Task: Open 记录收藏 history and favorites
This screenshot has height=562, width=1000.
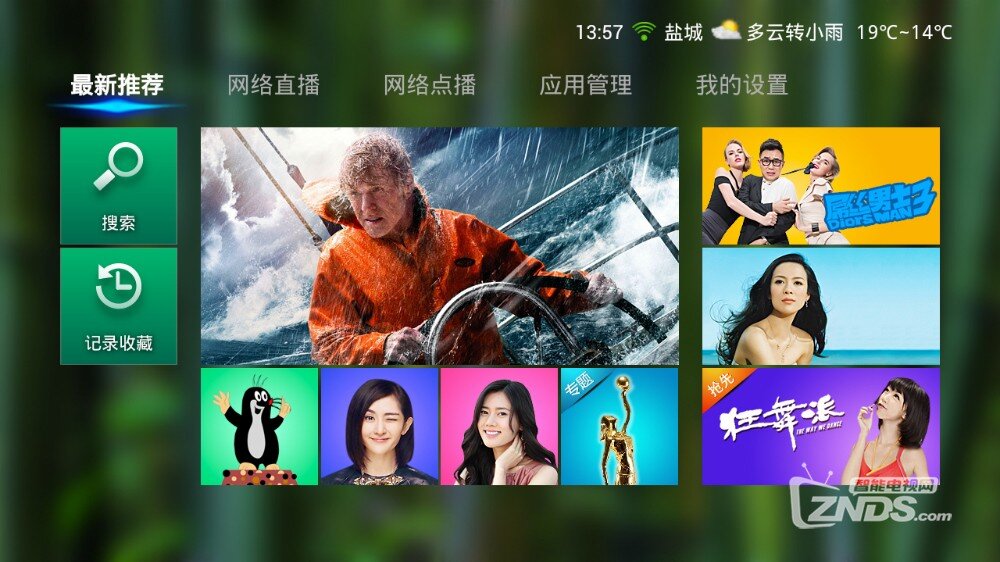Action: click(118, 306)
